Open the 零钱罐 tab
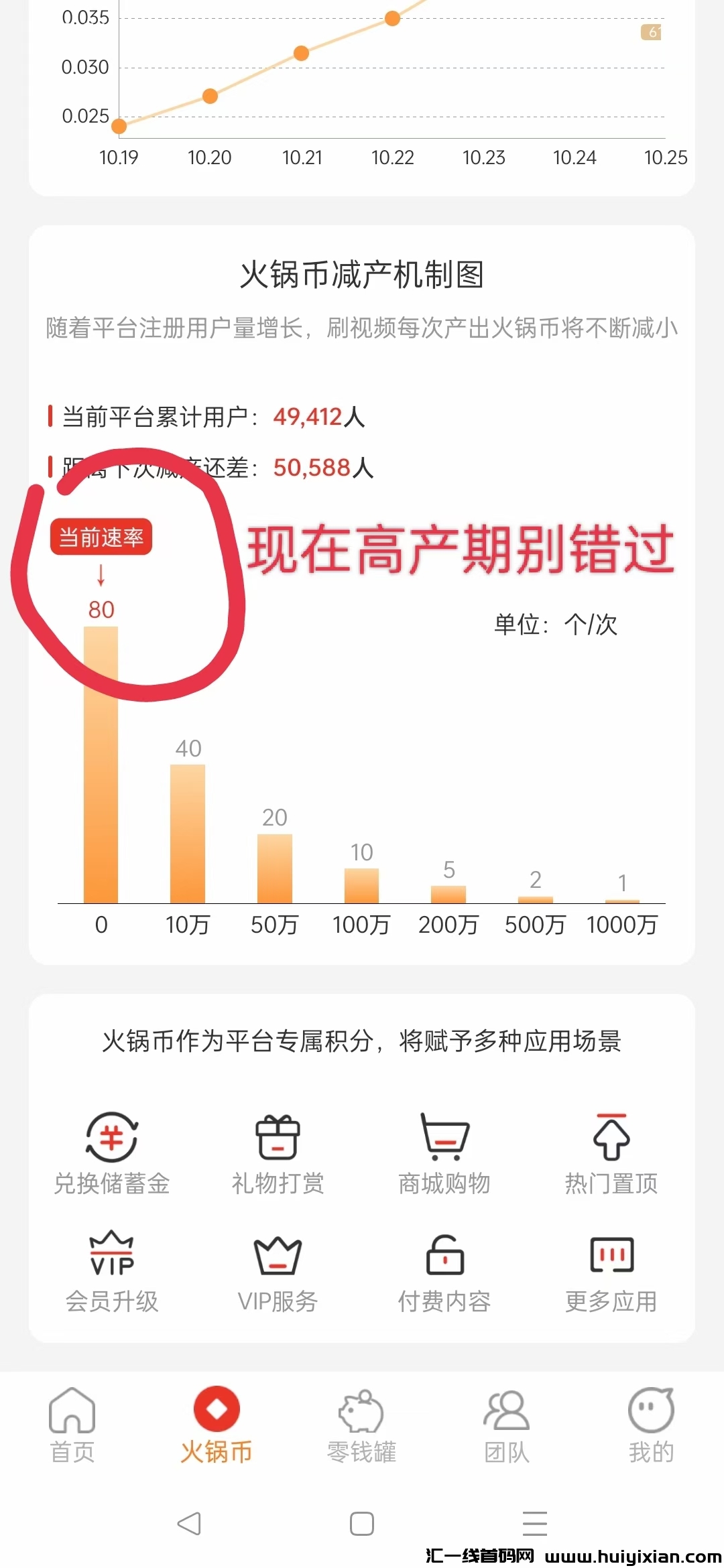 click(361, 1425)
